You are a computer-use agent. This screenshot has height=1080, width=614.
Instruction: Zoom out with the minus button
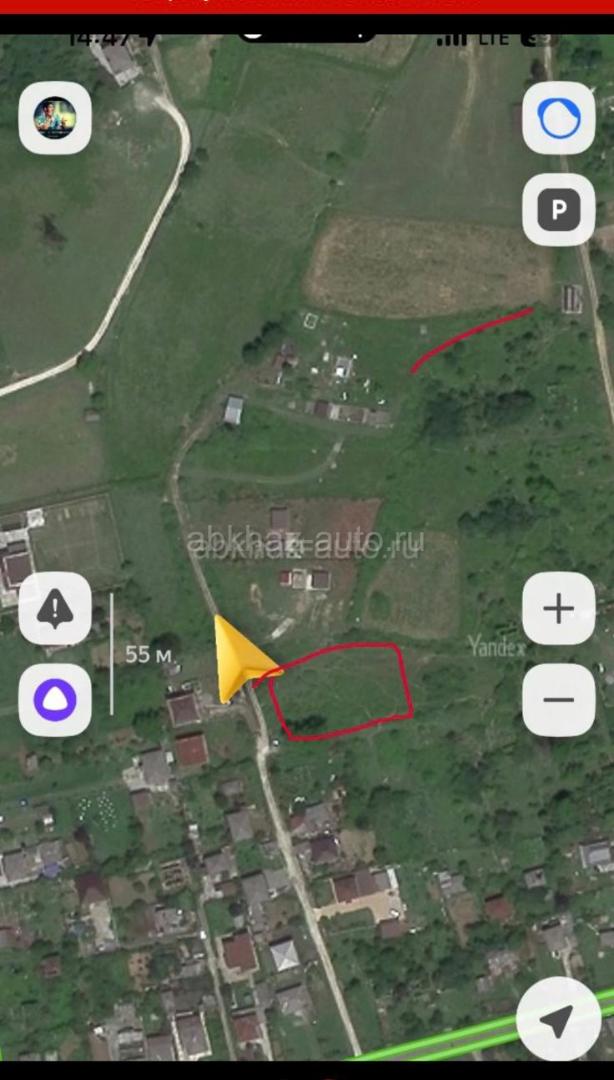[559, 700]
